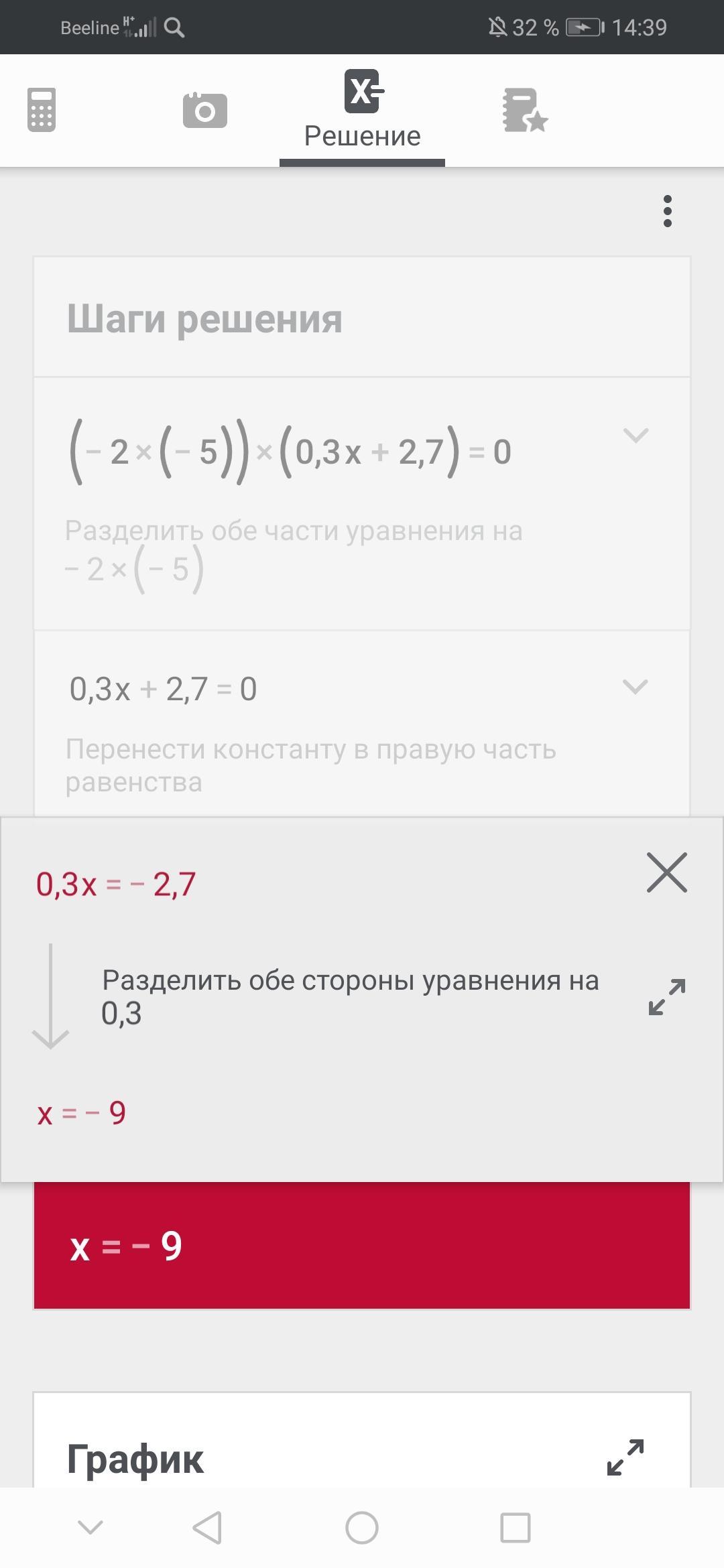Expand the divide by 0,3 explanation

667,997
